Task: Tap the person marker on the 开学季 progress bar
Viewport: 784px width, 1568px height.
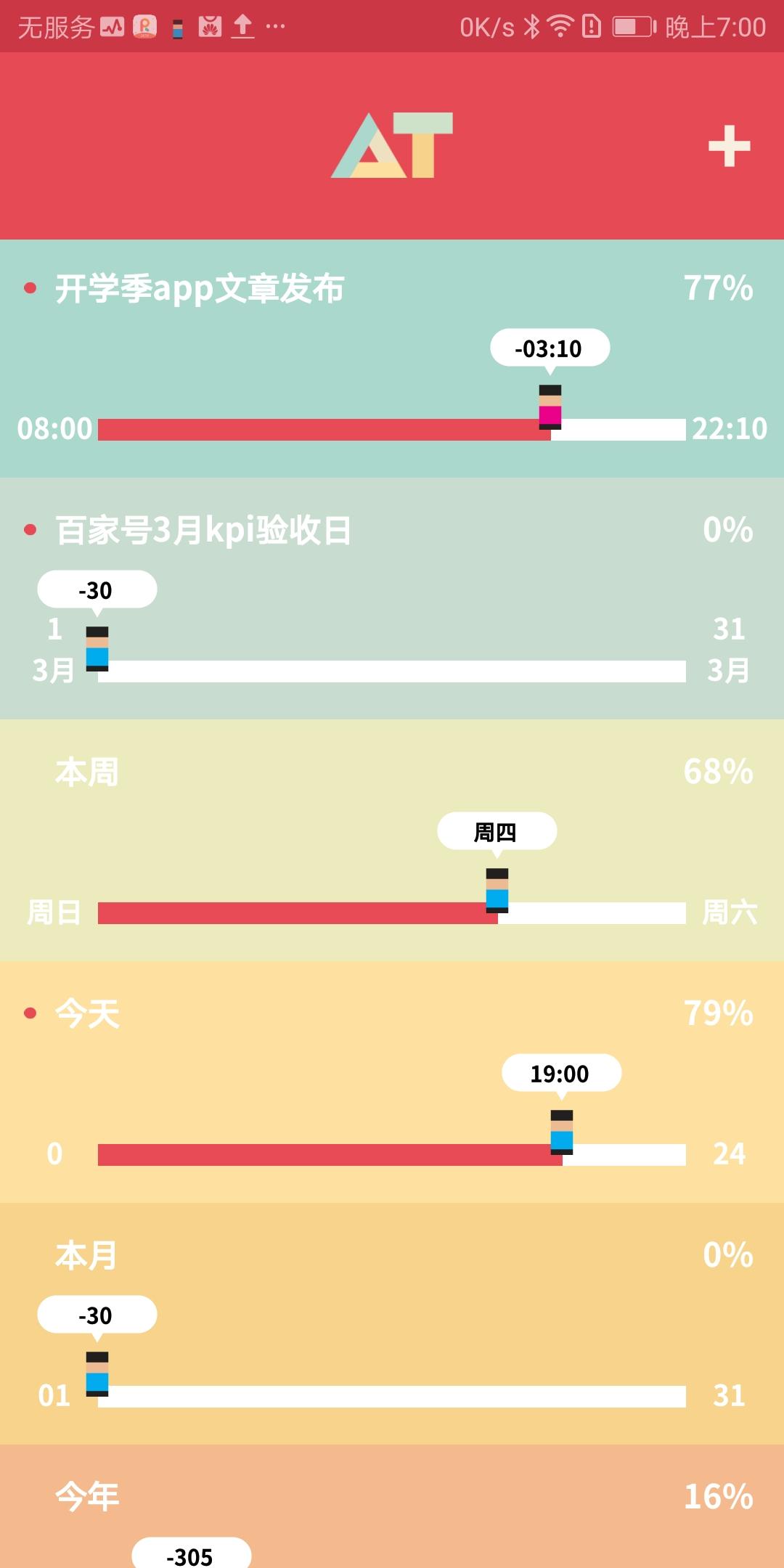Action: point(550,407)
